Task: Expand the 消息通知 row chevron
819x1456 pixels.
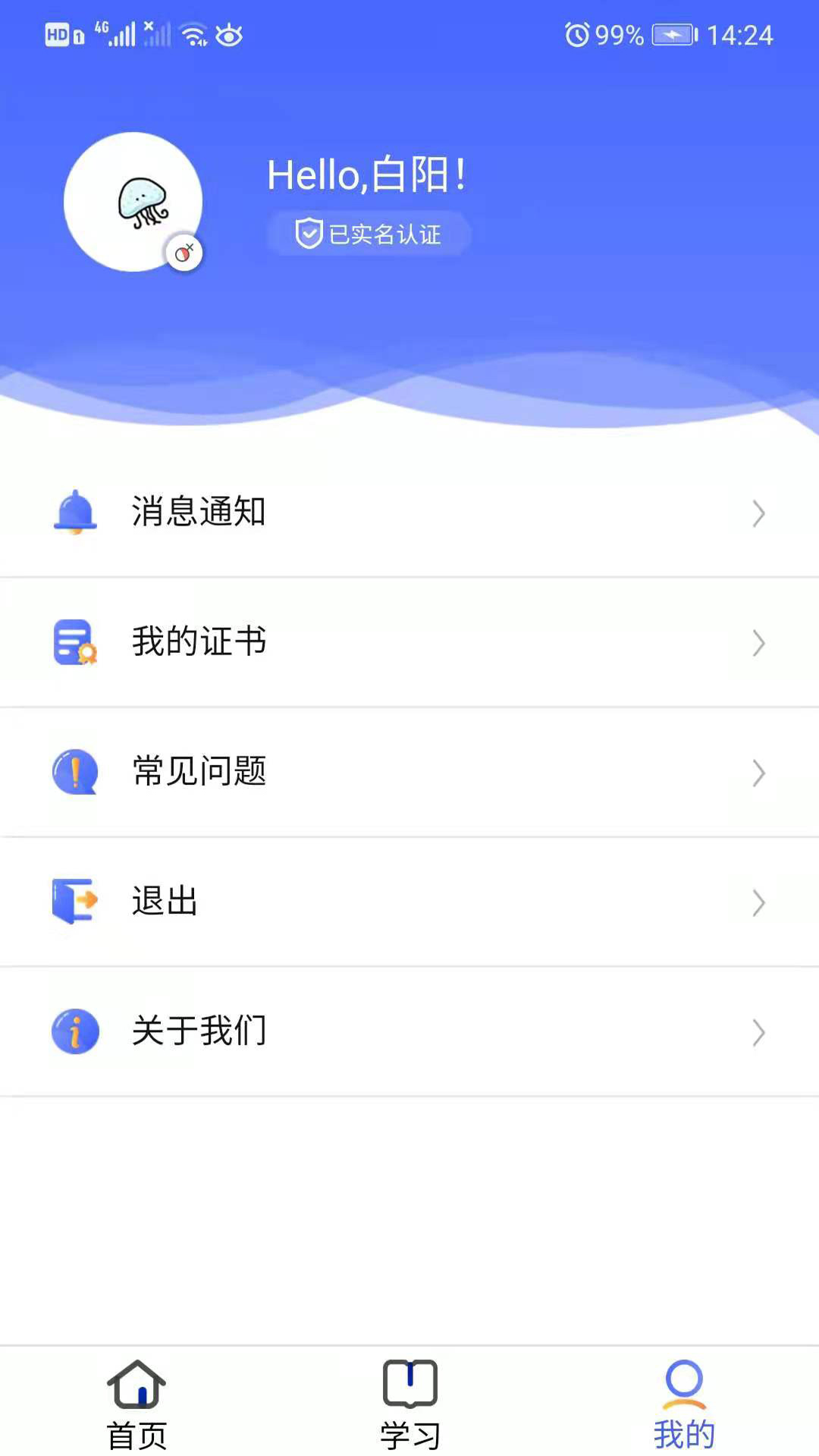Action: 760,513
